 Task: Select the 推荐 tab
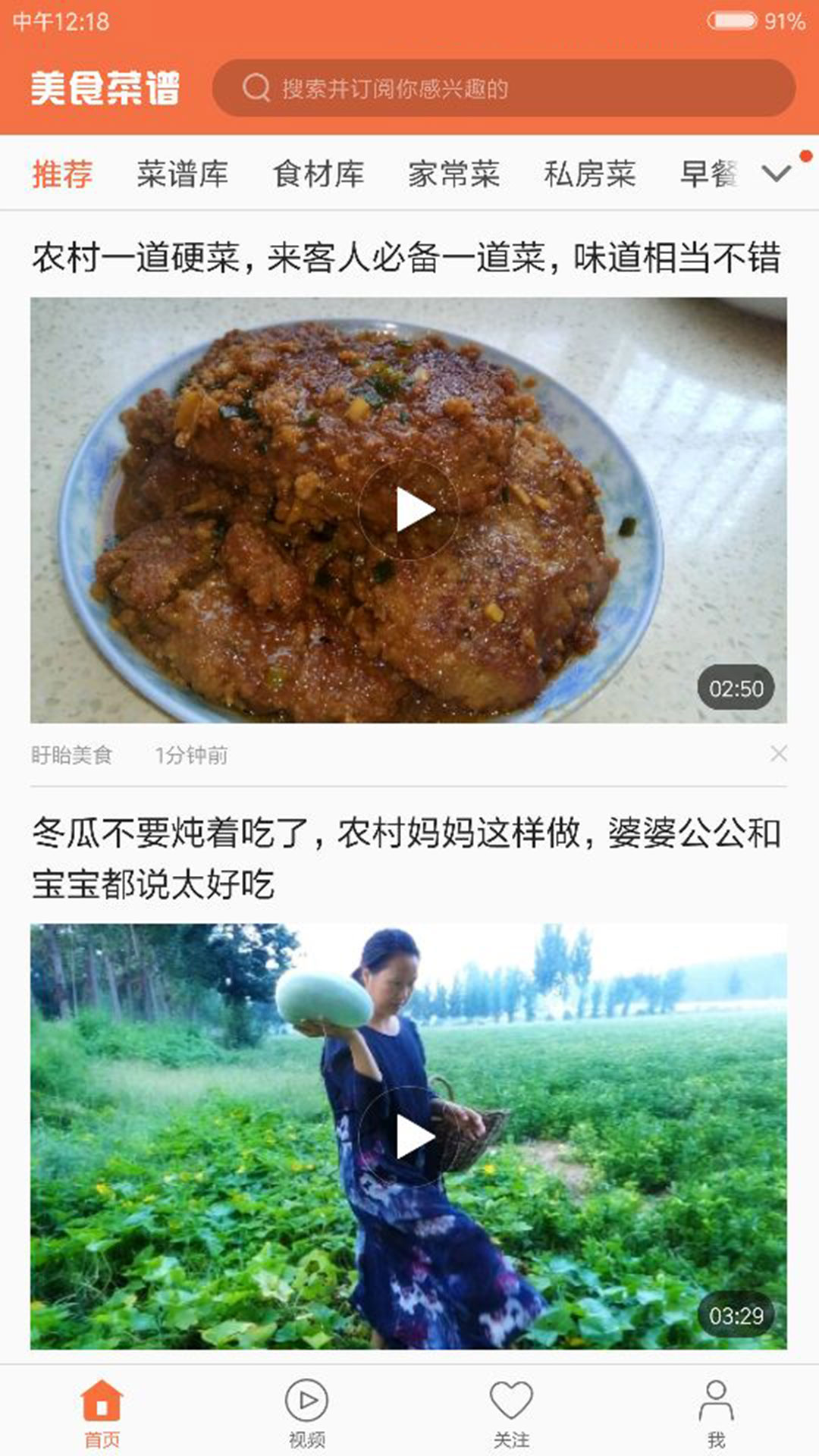tap(62, 174)
